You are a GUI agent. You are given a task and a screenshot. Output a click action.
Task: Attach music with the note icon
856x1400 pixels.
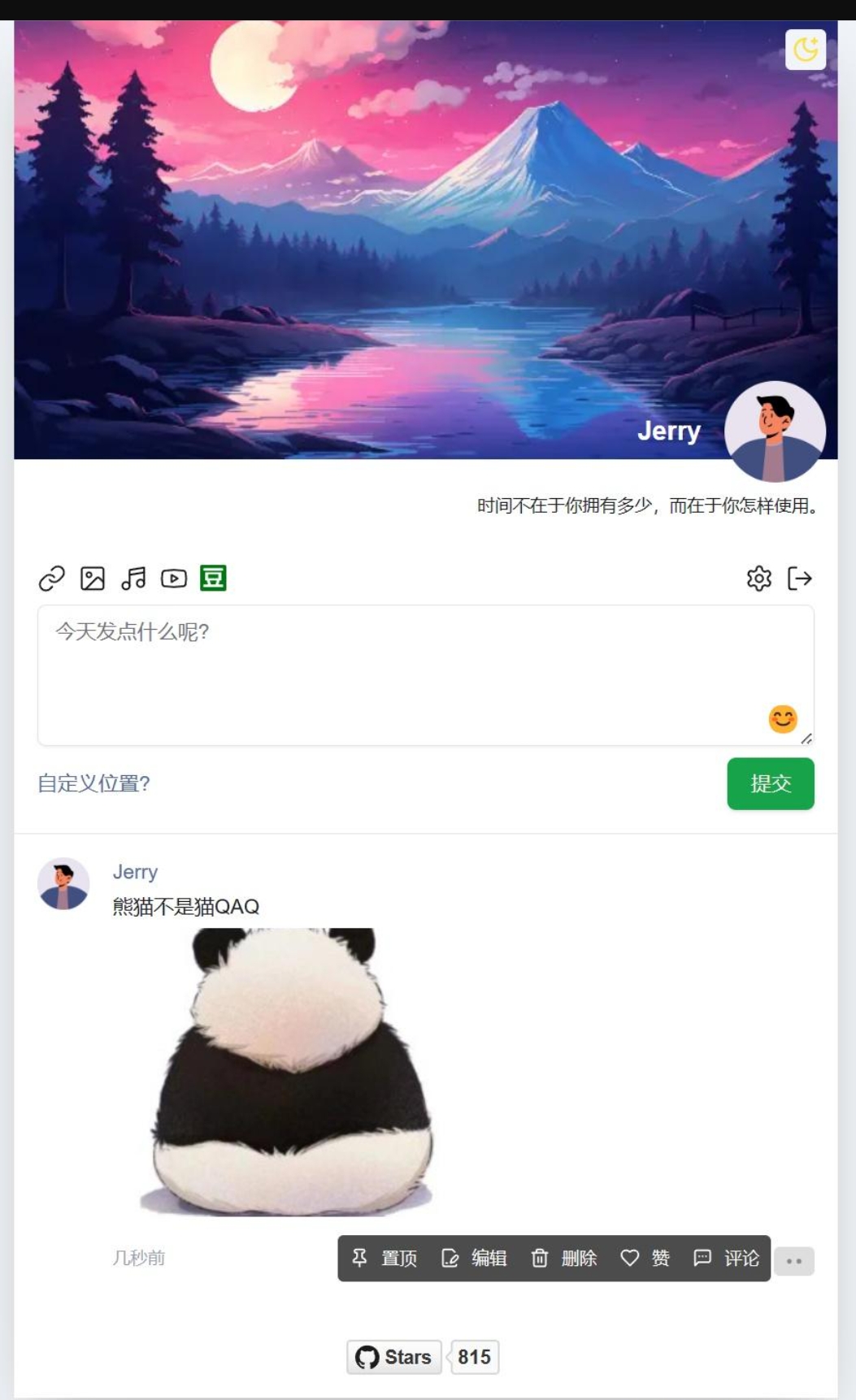(x=133, y=579)
